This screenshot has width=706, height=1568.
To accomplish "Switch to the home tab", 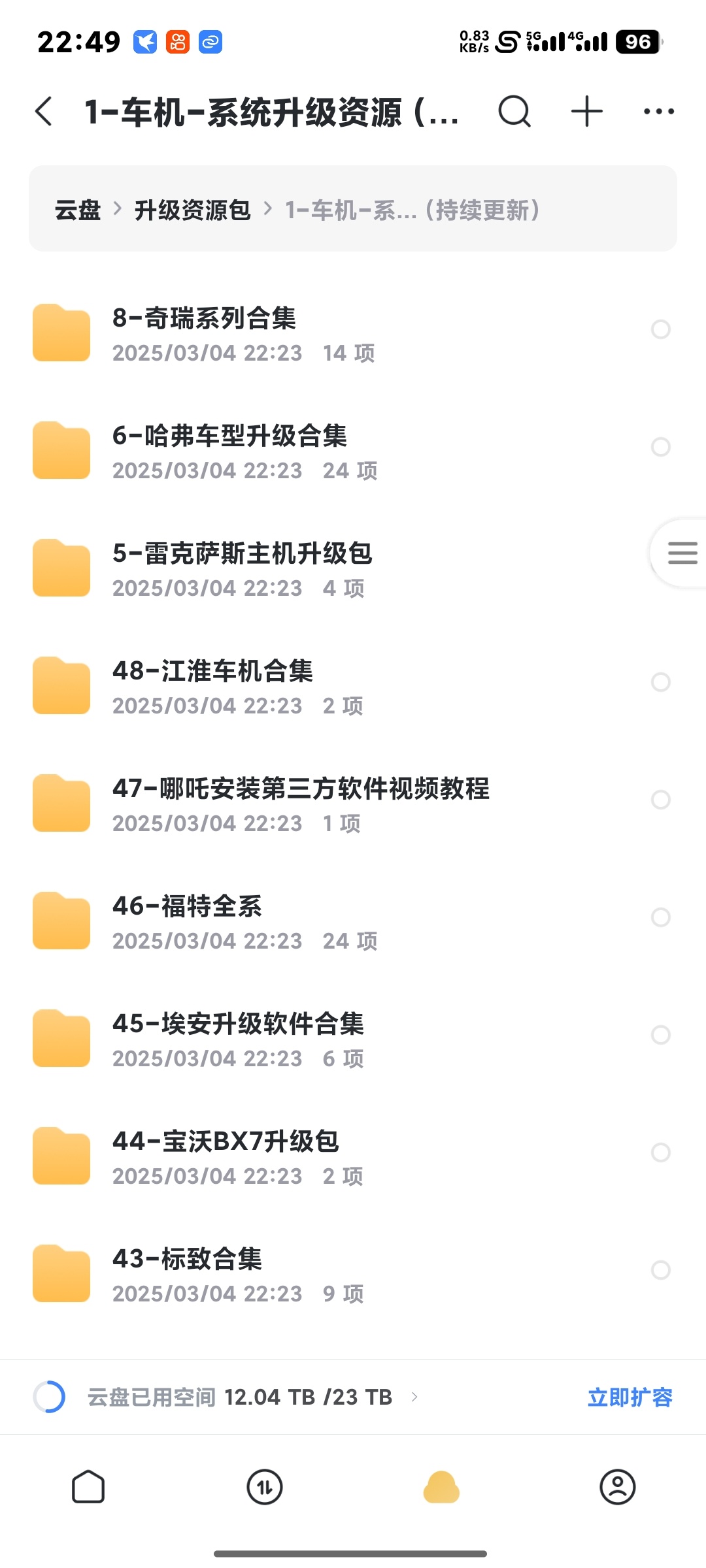I will tap(88, 1487).
